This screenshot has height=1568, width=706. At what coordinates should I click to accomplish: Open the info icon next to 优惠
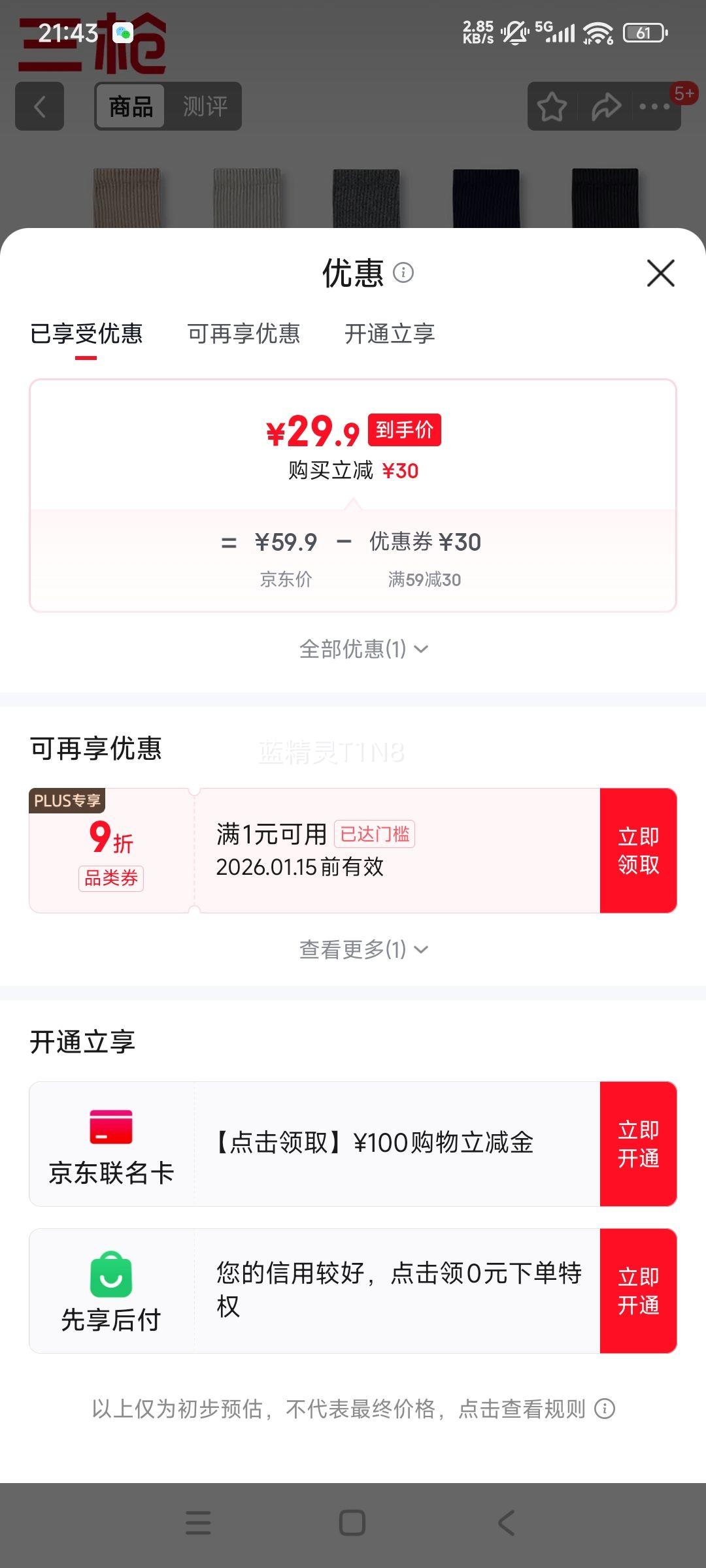click(403, 272)
